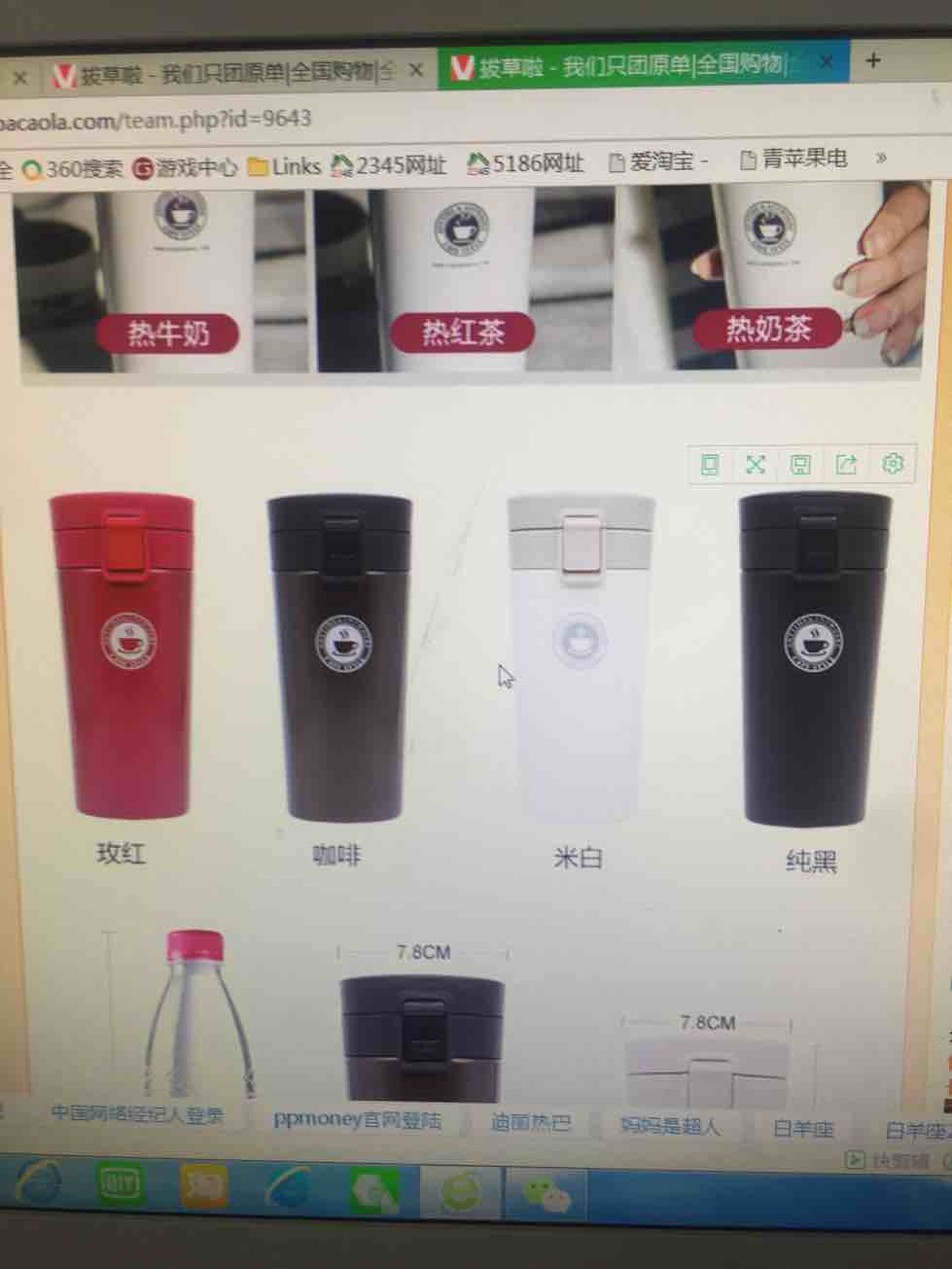
Task: Open a new browser tab
Action: tap(873, 60)
